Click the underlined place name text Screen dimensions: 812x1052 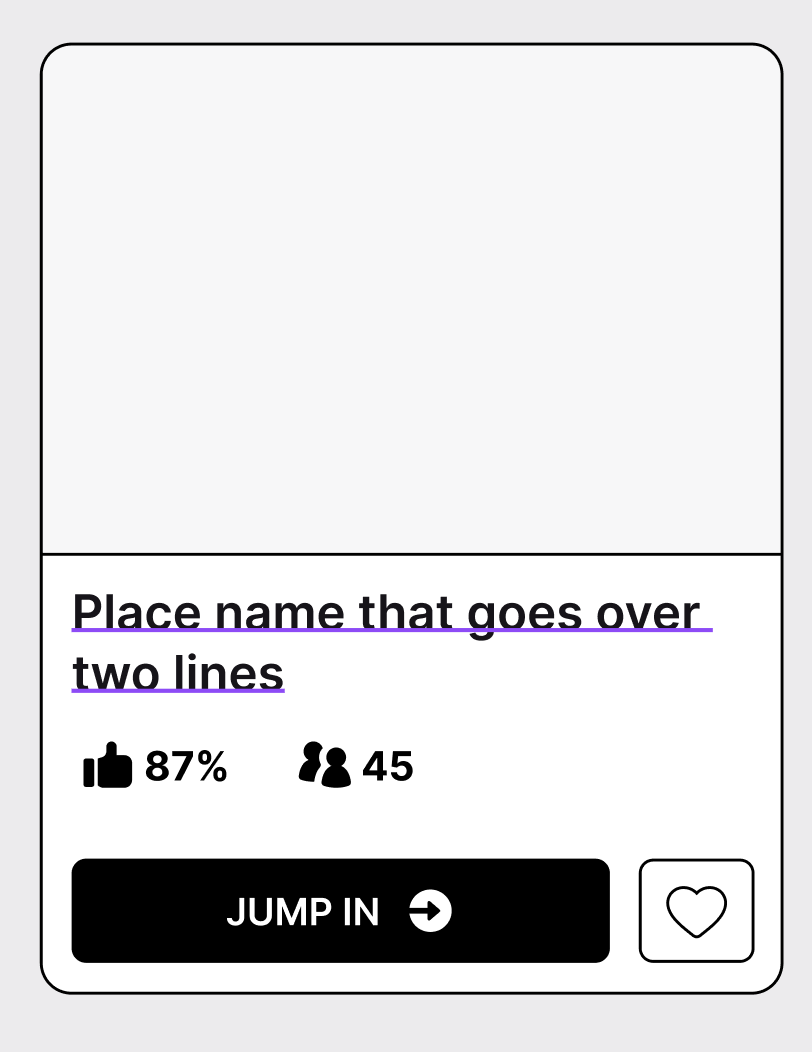tap(390, 612)
